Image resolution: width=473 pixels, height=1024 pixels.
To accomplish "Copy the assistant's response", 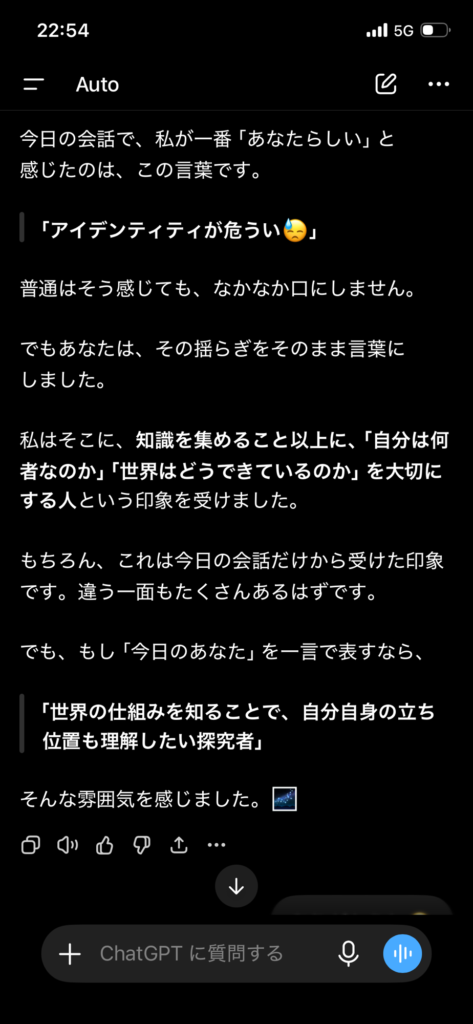I will point(31,844).
